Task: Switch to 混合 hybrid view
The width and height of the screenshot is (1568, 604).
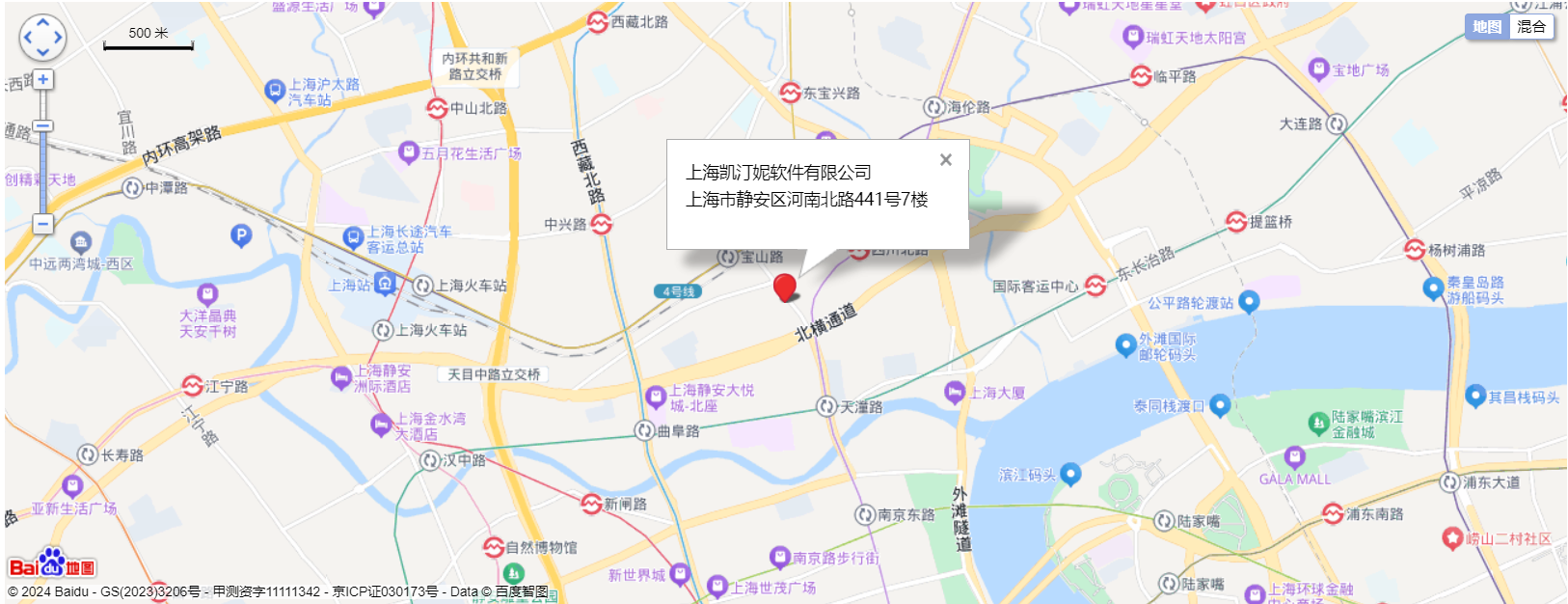Action: pos(1531,27)
